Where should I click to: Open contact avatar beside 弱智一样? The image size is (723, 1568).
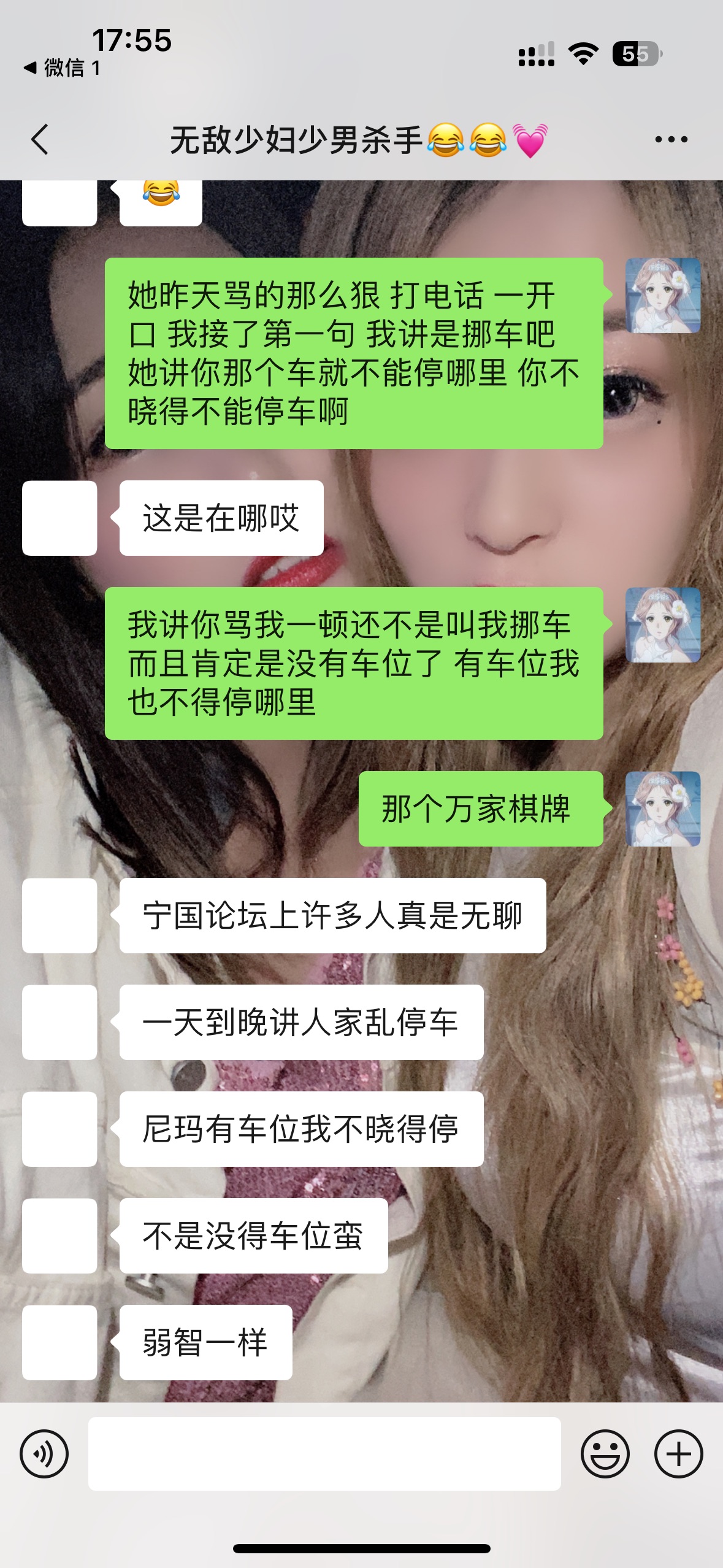pyautogui.click(x=59, y=1342)
